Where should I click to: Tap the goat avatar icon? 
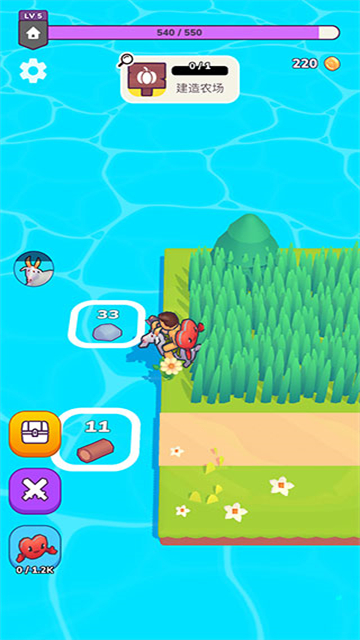34,269
